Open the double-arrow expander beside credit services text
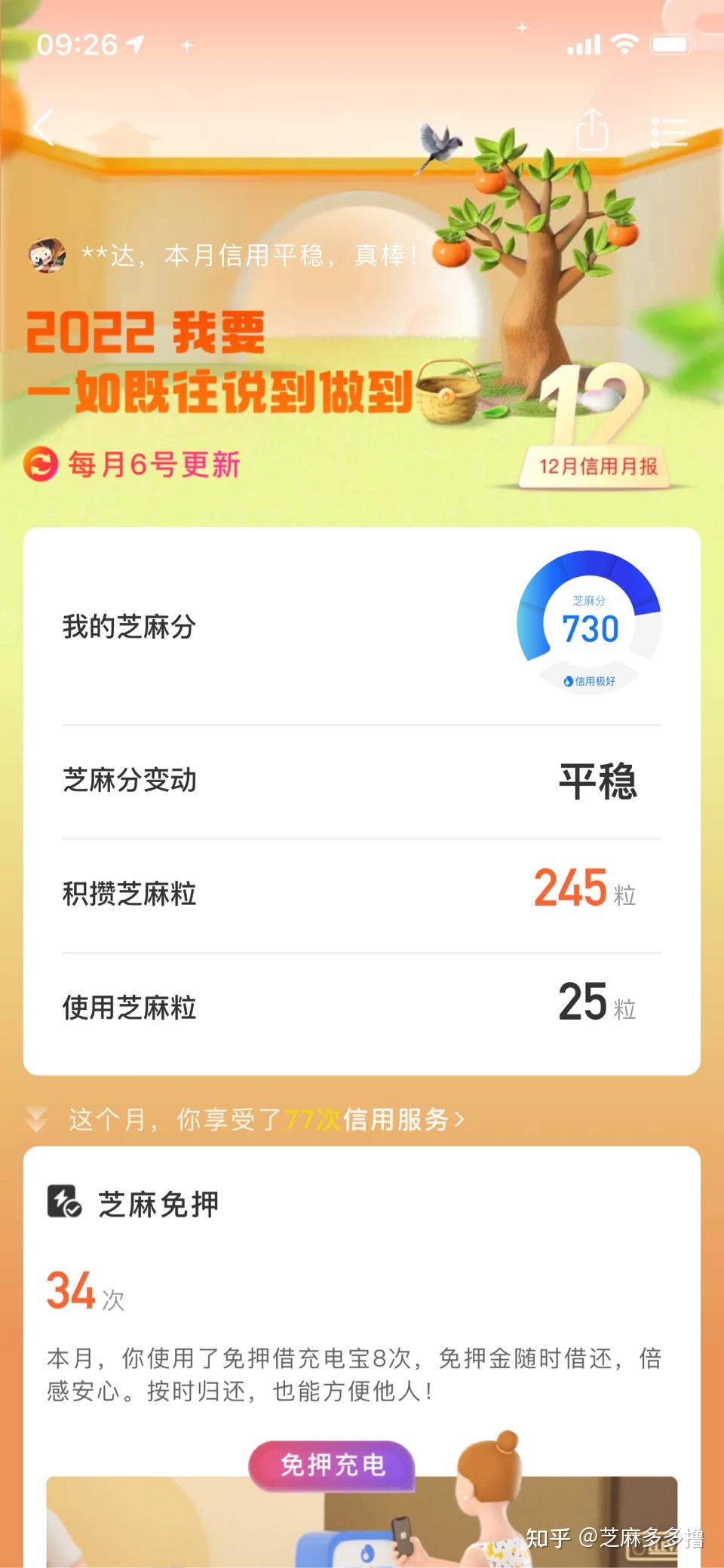This screenshot has height=1568, width=724. tap(36, 1120)
